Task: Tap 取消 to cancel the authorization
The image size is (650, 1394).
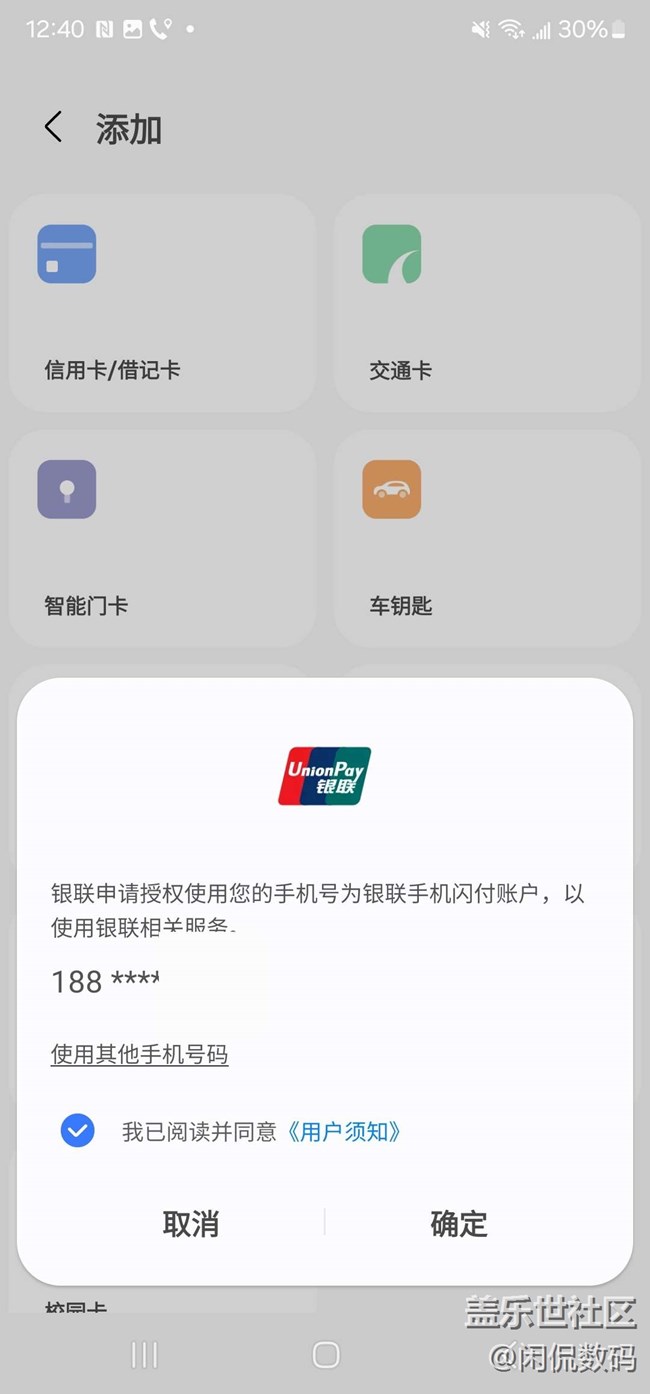Action: coord(191,1223)
